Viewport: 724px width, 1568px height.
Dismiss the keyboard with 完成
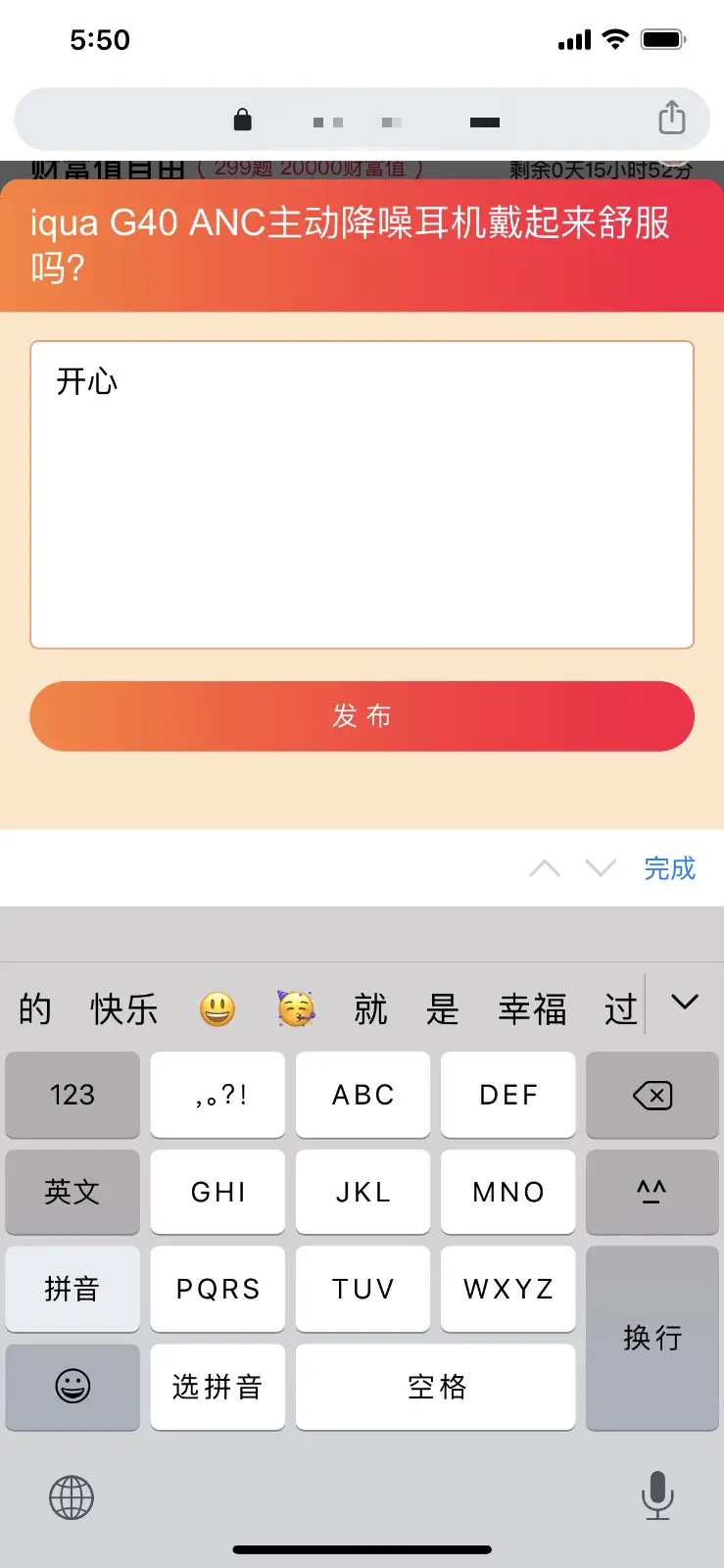[669, 868]
